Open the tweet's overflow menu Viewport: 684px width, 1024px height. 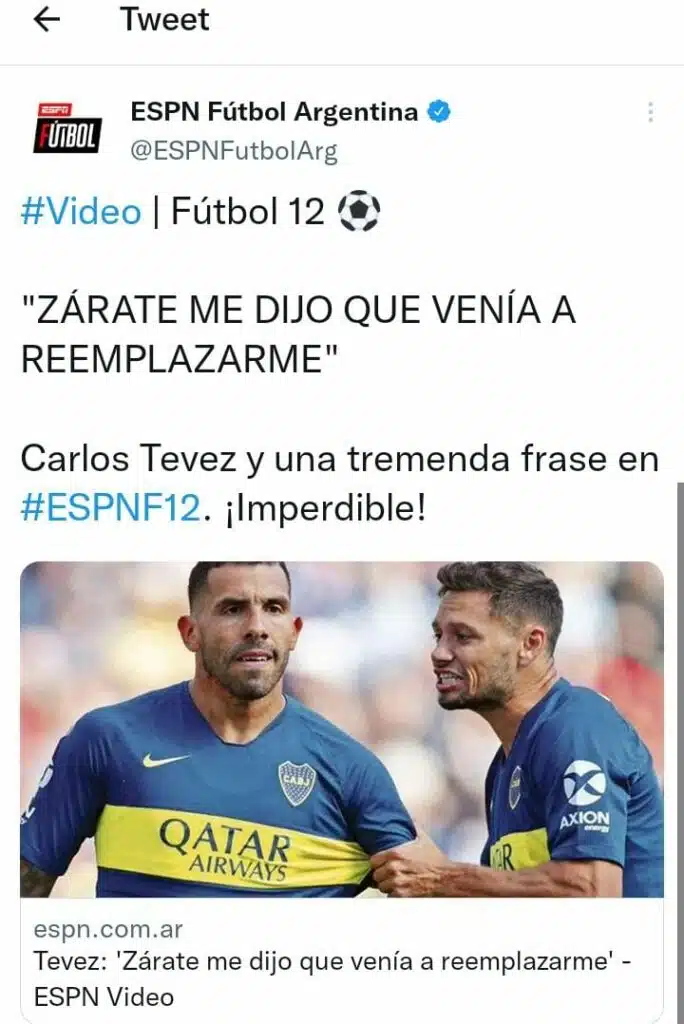pos(650,112)
